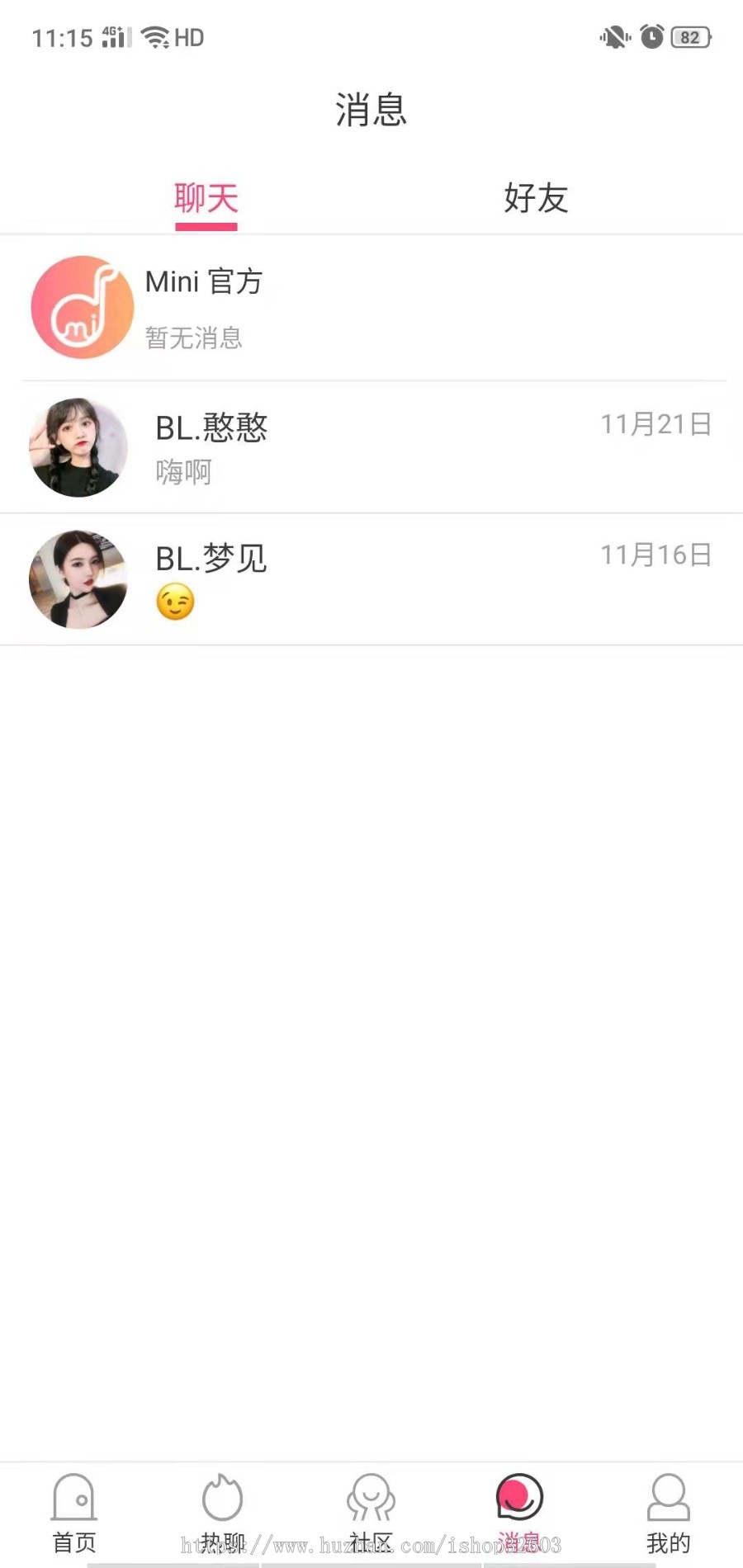Viewport: 743px width, 1568px height.
Task: Open the Mini 官方 conversation
Action: tap(371, 308)
